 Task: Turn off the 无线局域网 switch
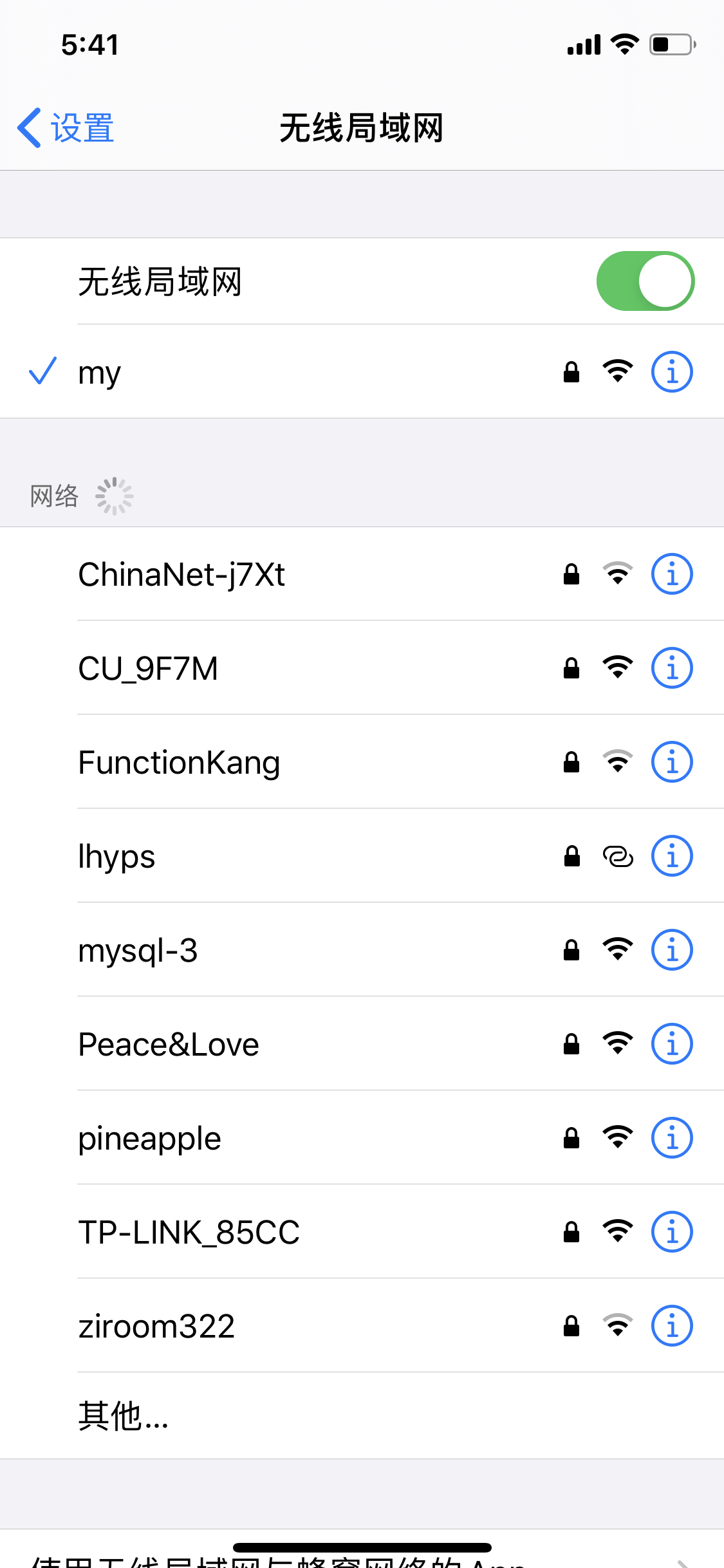pyautogui.click(x=645, y=281)
